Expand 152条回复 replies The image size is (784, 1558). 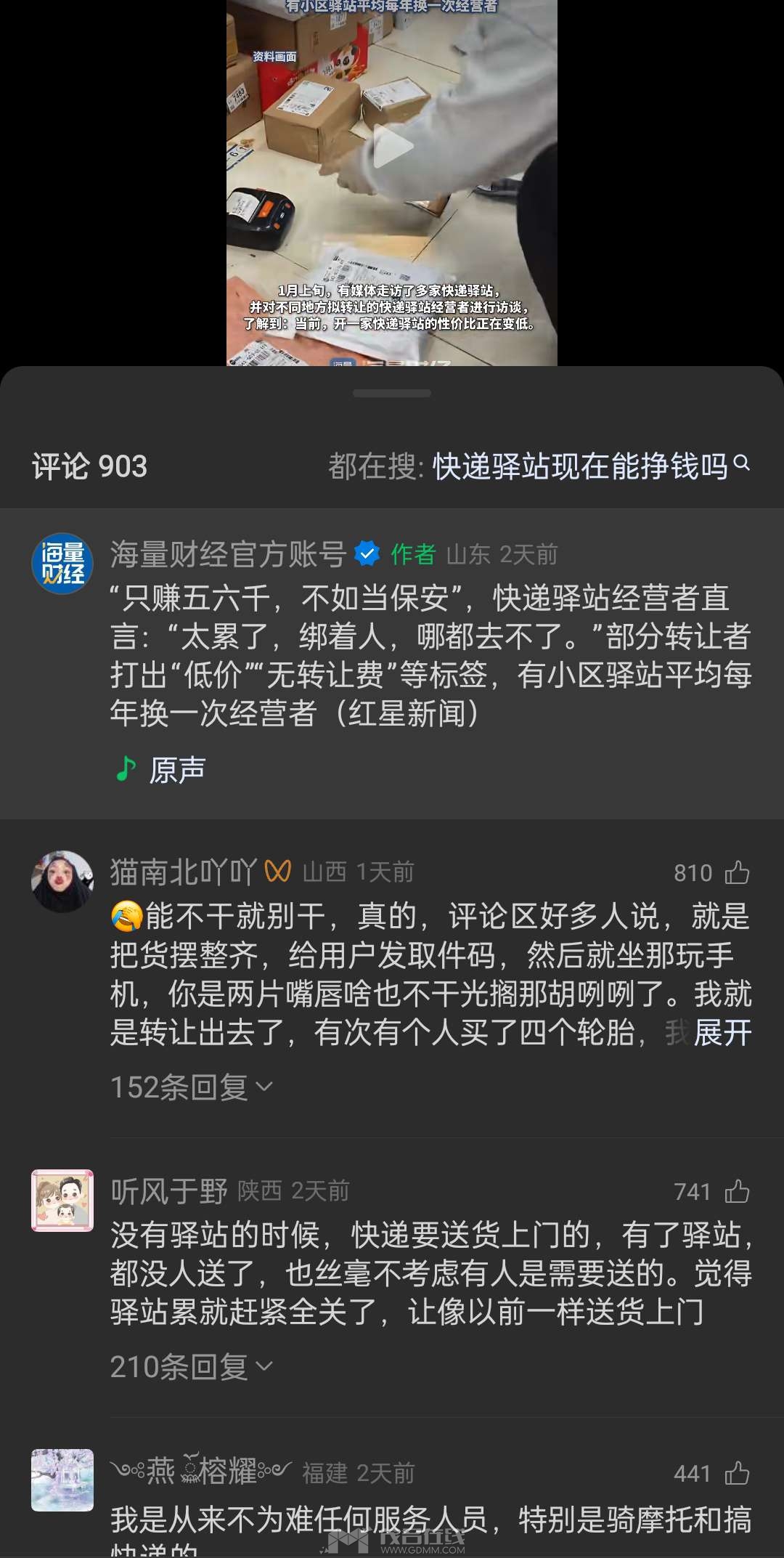(x=192, y=1087)
